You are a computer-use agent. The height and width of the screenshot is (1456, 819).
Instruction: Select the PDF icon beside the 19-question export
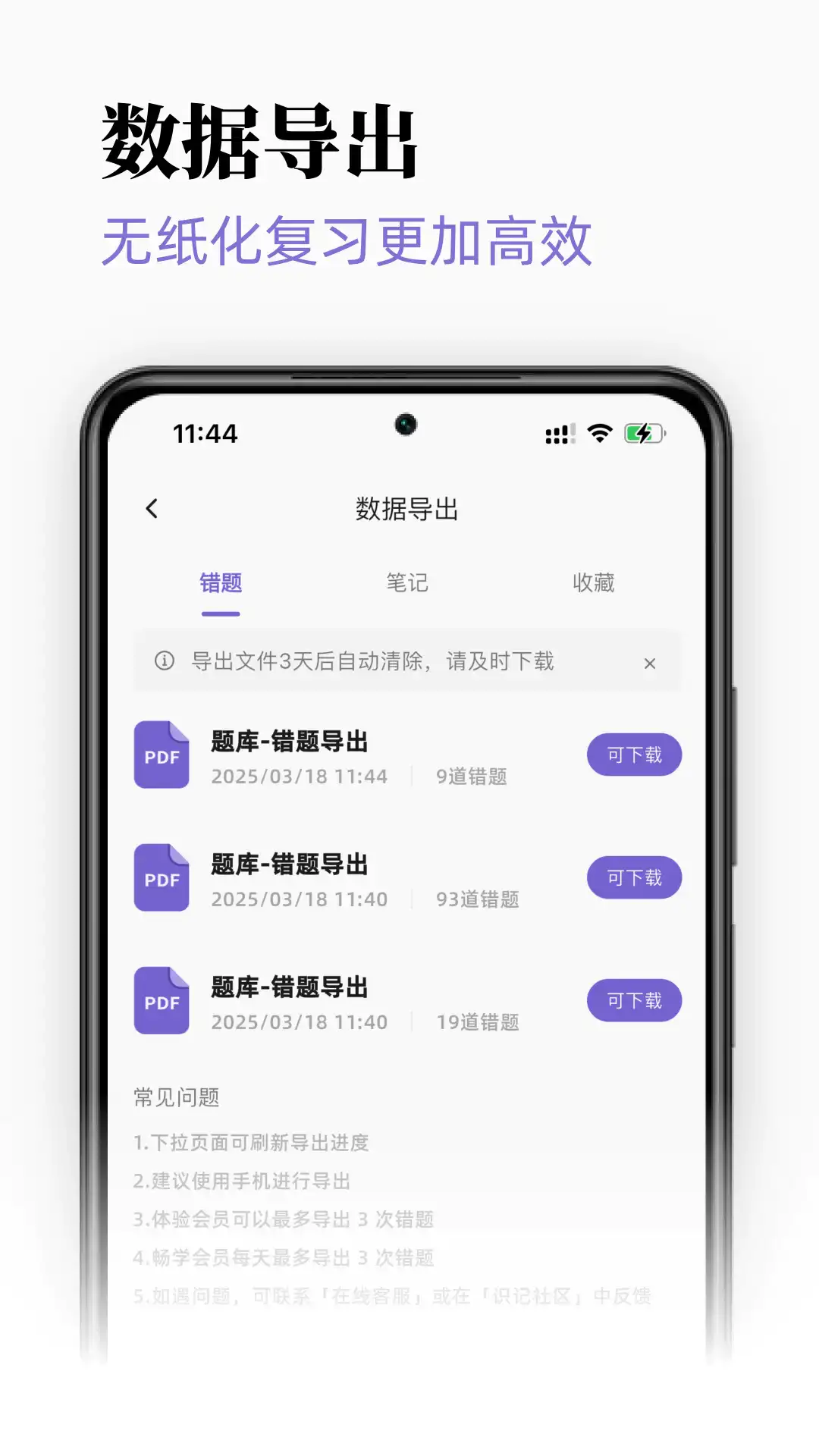[x=160, y=1001]
